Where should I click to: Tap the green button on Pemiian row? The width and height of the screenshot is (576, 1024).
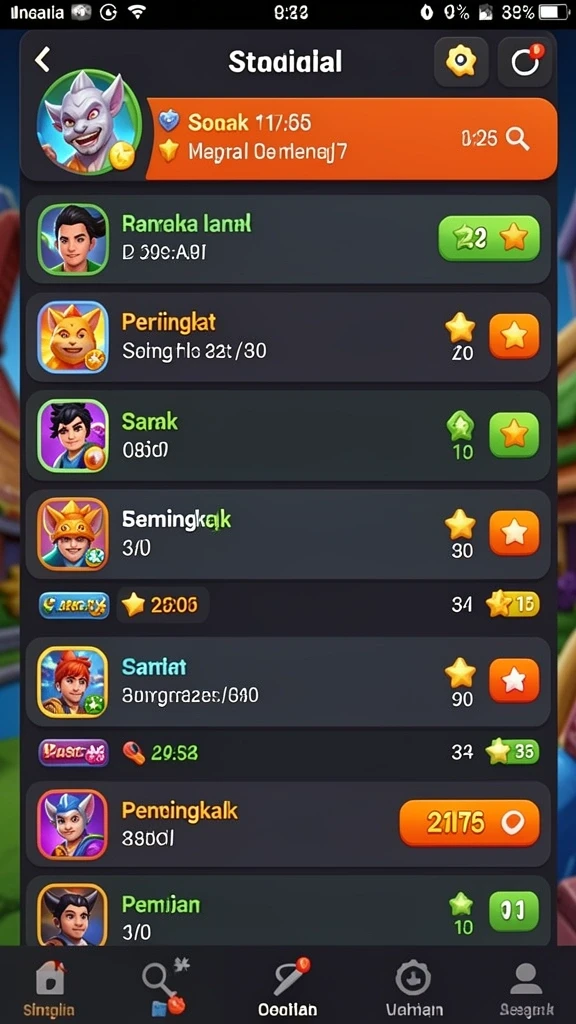[x=514, y=911]
